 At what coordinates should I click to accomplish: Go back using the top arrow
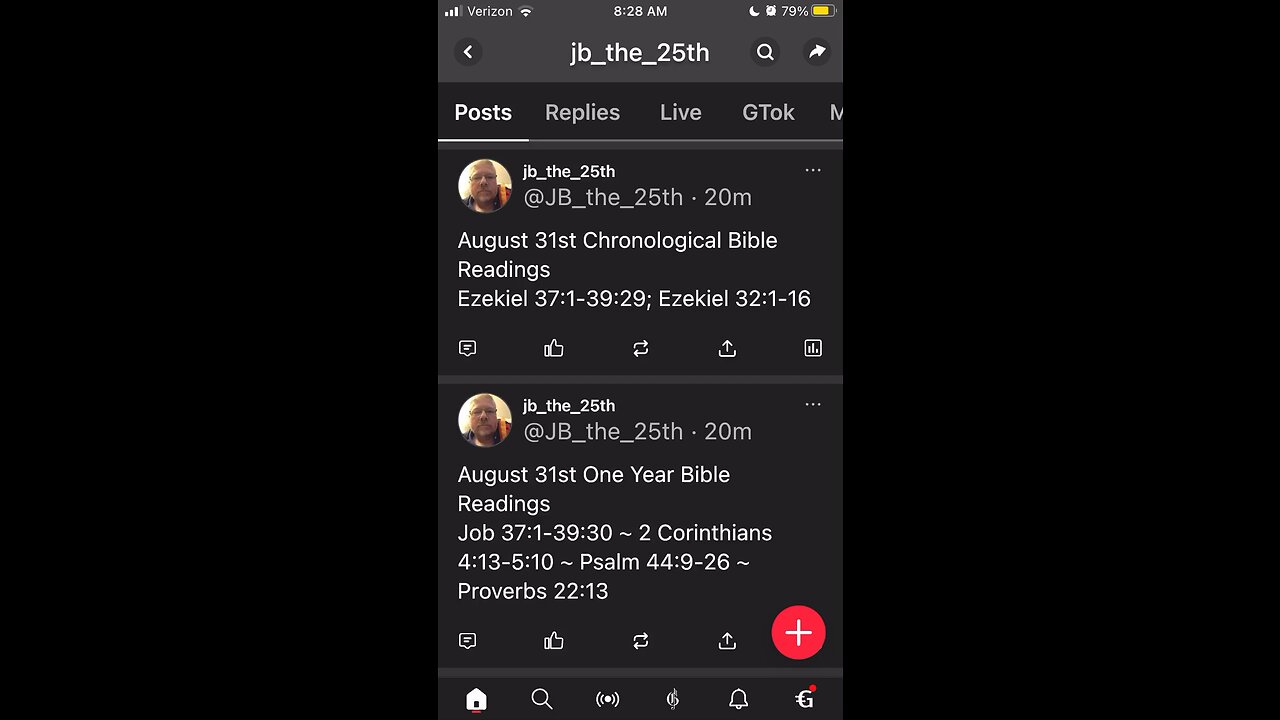pos(468,52)
